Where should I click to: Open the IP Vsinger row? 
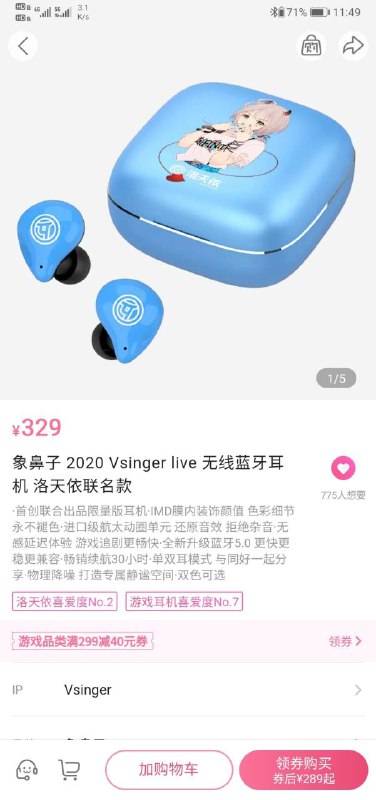188,690
